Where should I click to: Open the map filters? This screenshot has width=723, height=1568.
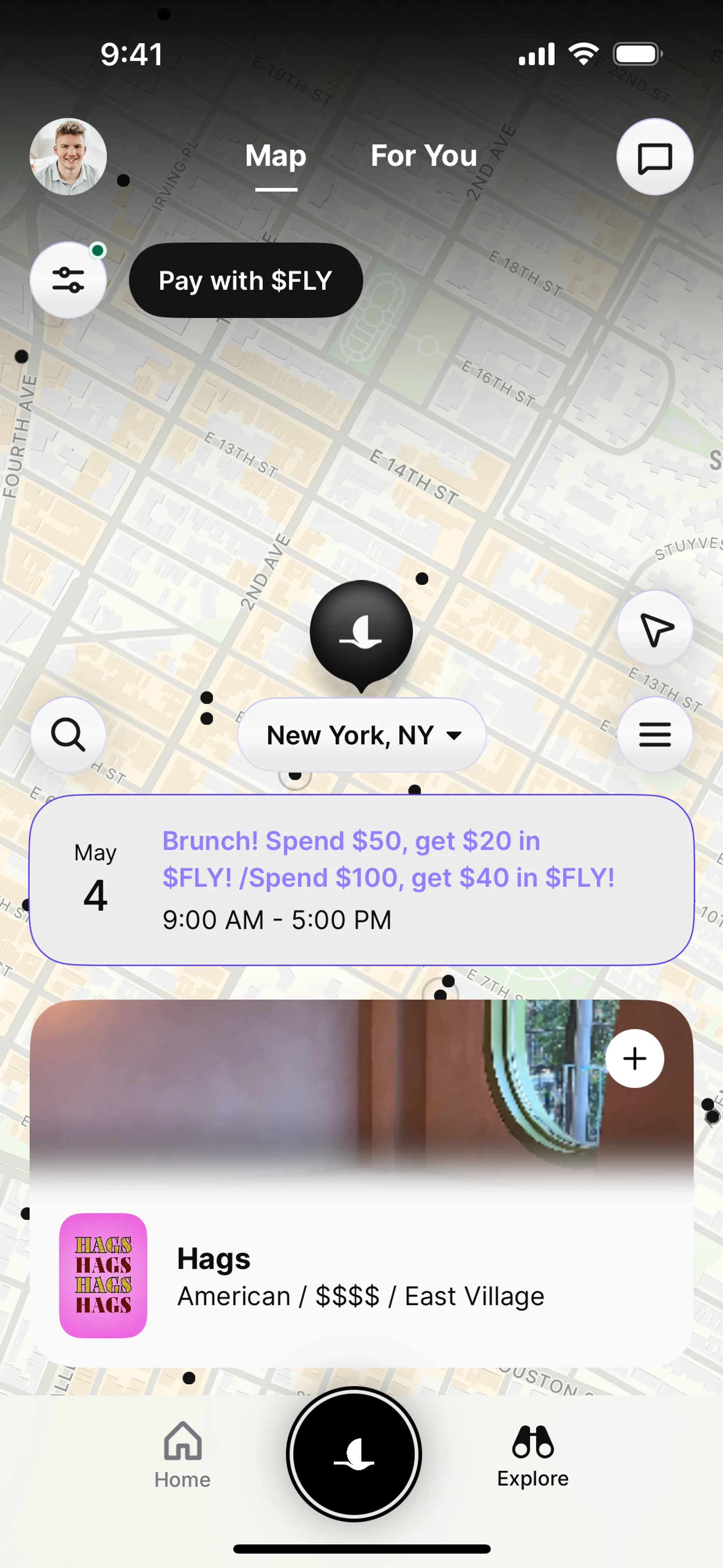(68, 280)
